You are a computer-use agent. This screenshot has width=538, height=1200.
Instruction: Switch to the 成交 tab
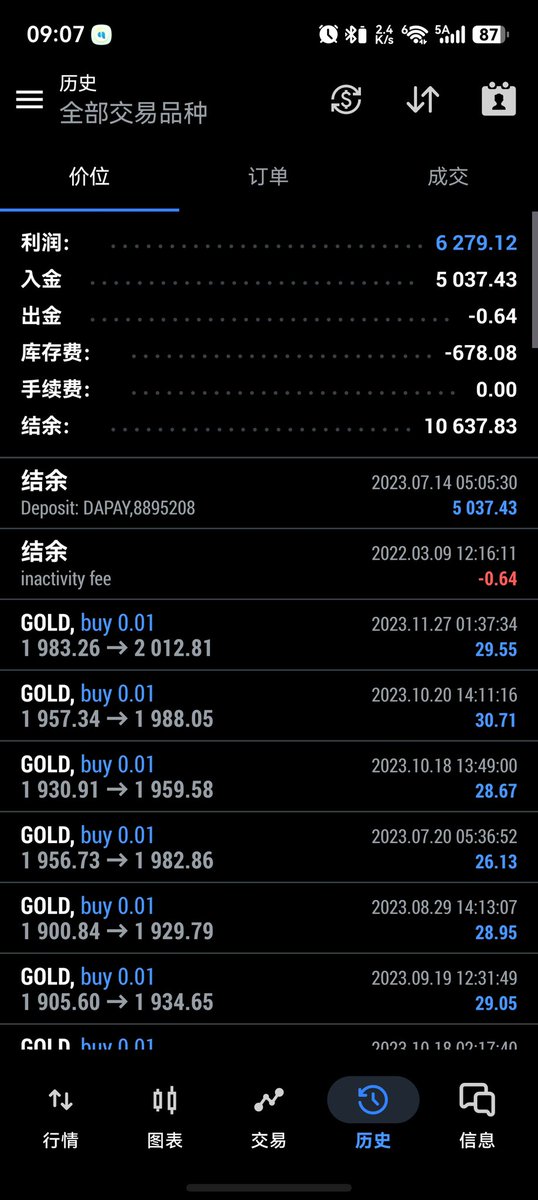pos(448,177)
